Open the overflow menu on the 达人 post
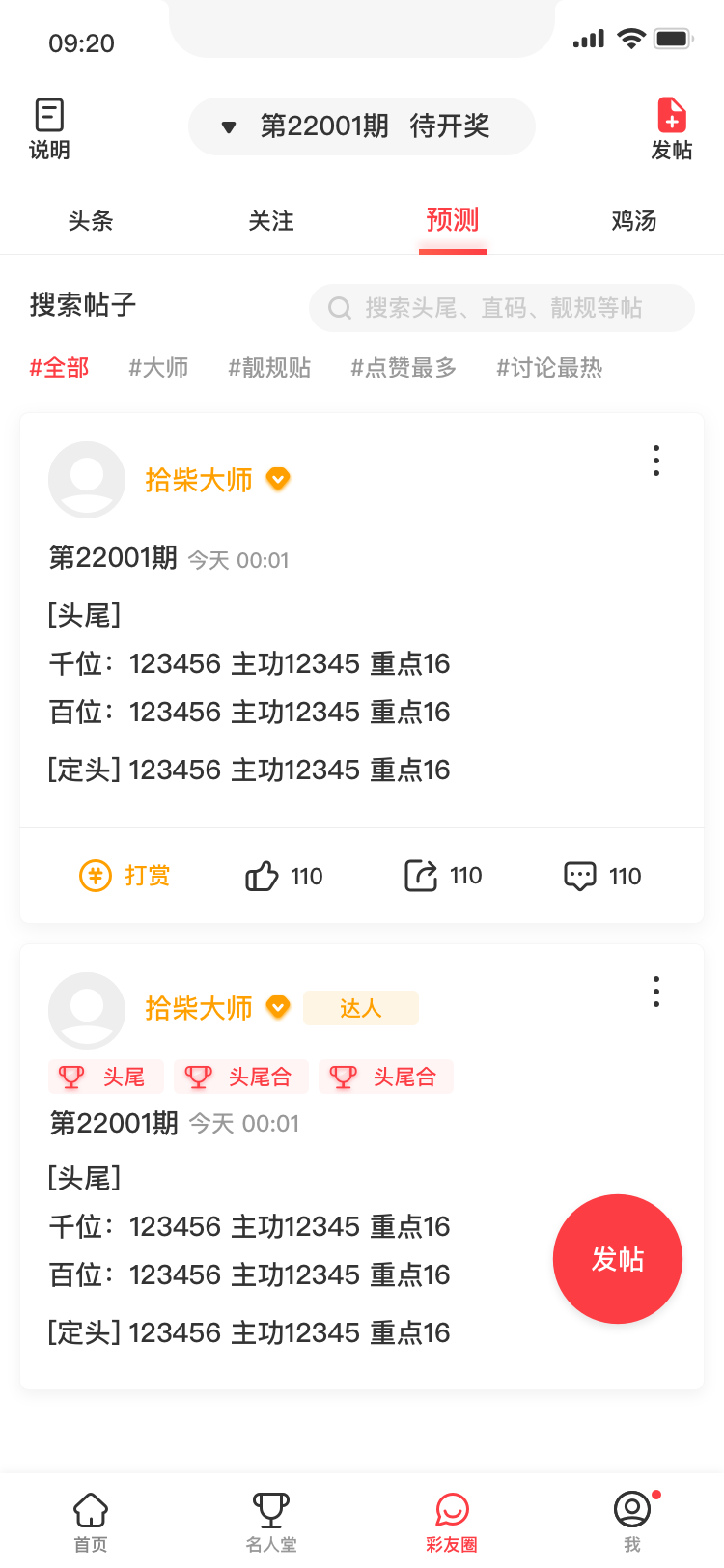The height and width of the screenshot is (1568, 724). tap(656, 992)
